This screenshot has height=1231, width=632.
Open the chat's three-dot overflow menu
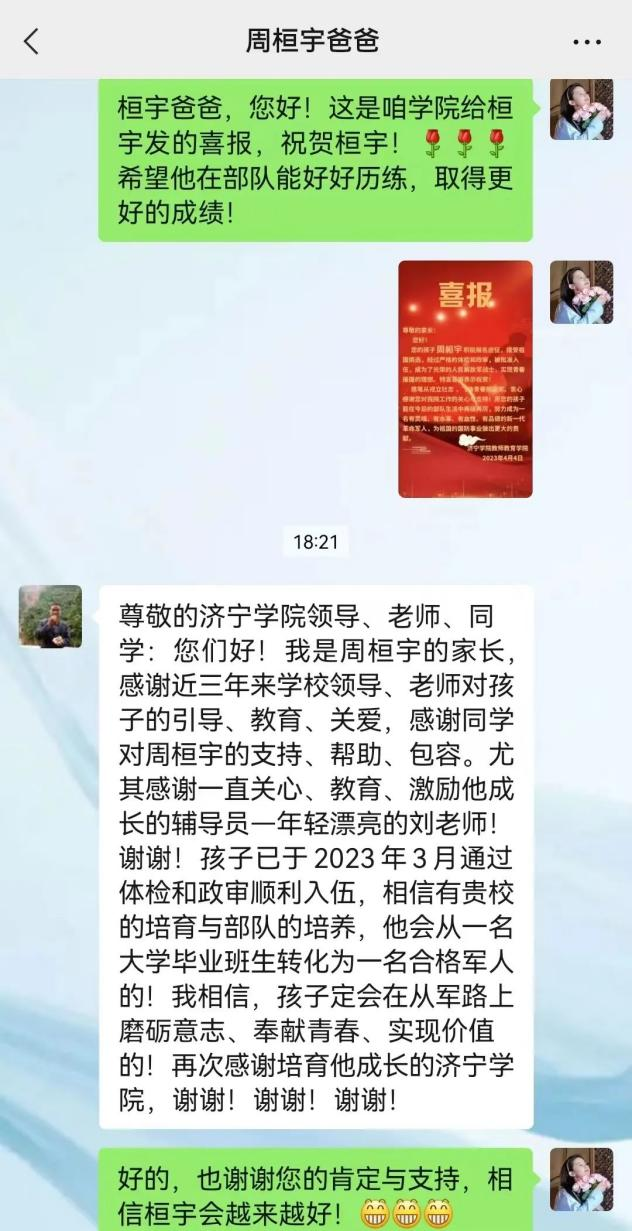click(587, 42)
